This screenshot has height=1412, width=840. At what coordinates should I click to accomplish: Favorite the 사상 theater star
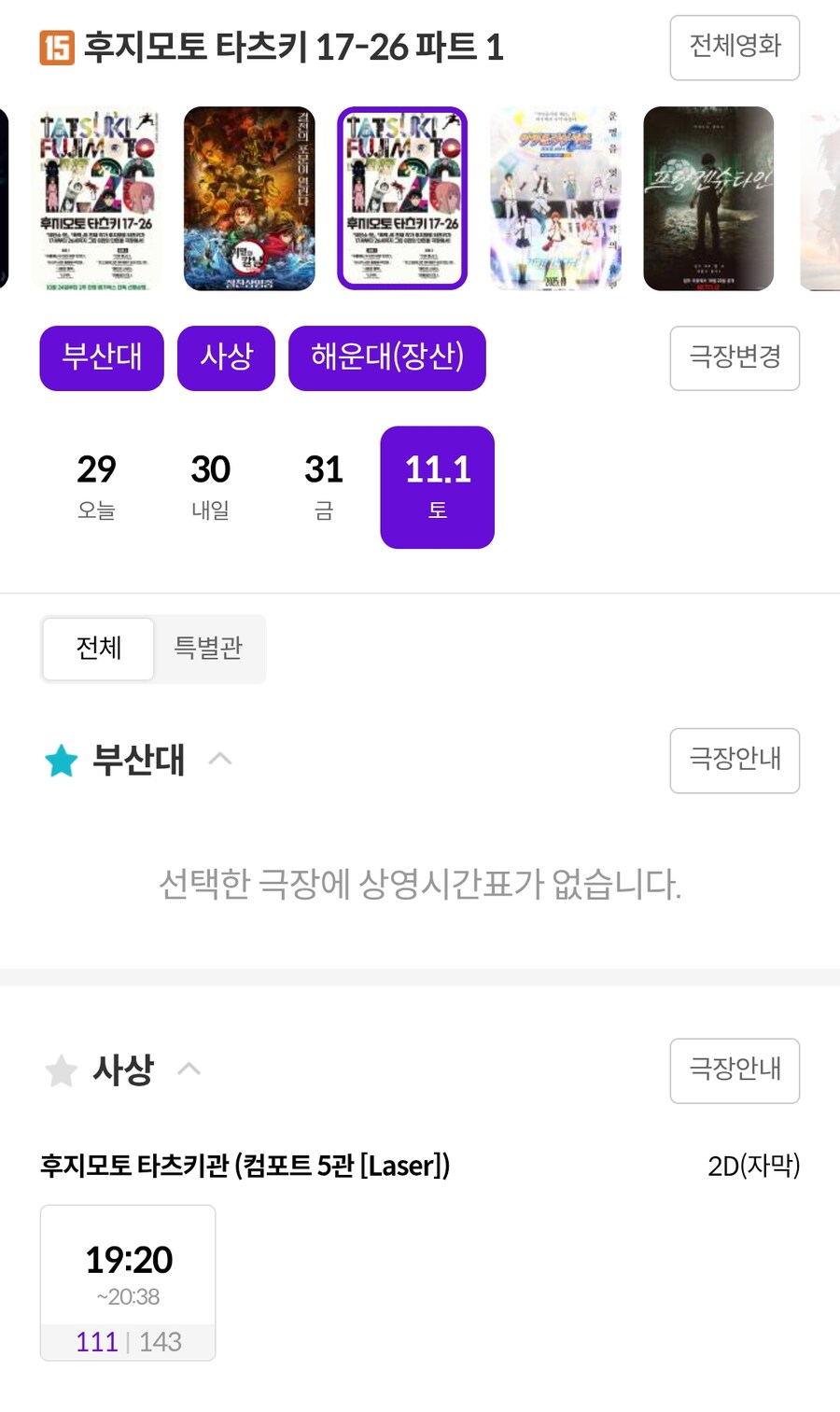62,1070
